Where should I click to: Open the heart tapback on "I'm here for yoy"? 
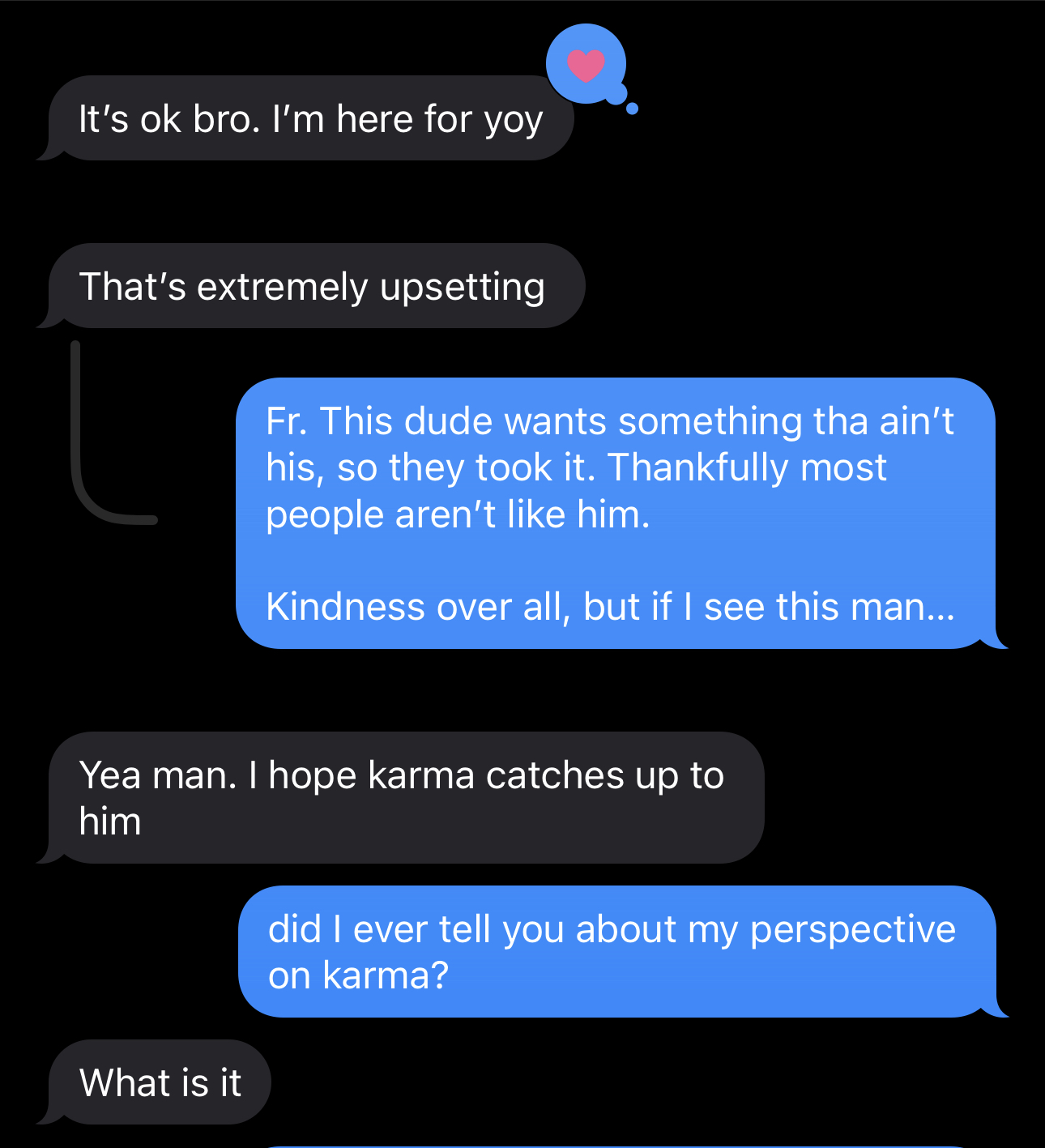pyautogui.click(x=586, y=65)
